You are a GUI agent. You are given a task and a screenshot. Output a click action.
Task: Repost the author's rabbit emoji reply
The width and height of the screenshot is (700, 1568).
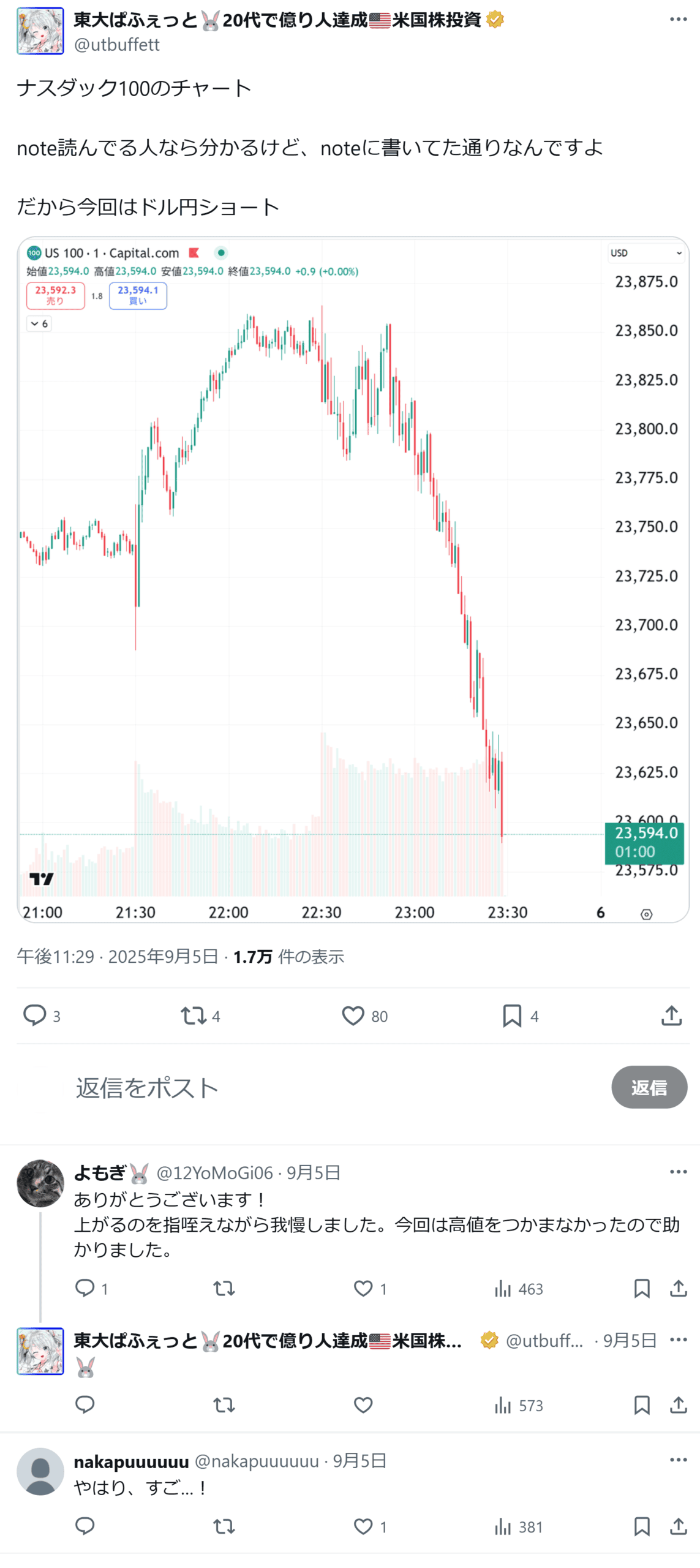224,1404
